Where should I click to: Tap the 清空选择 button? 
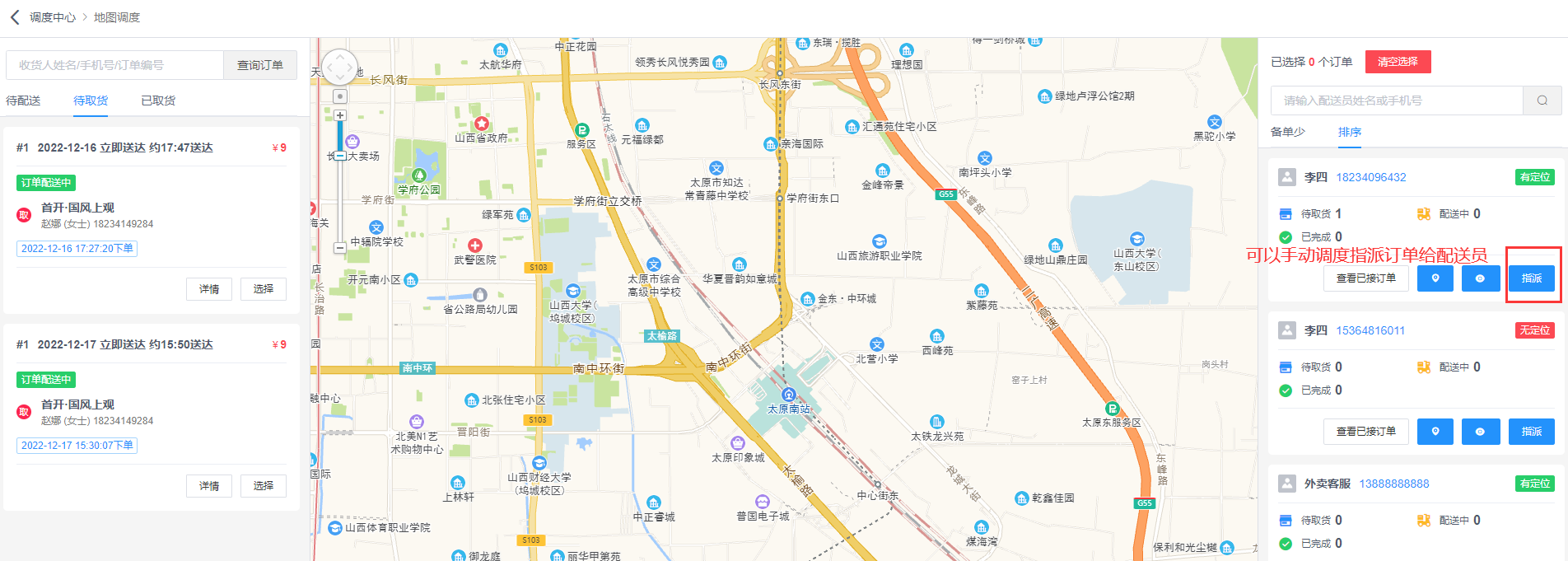pyautogui.click(x=1398, y=62)
